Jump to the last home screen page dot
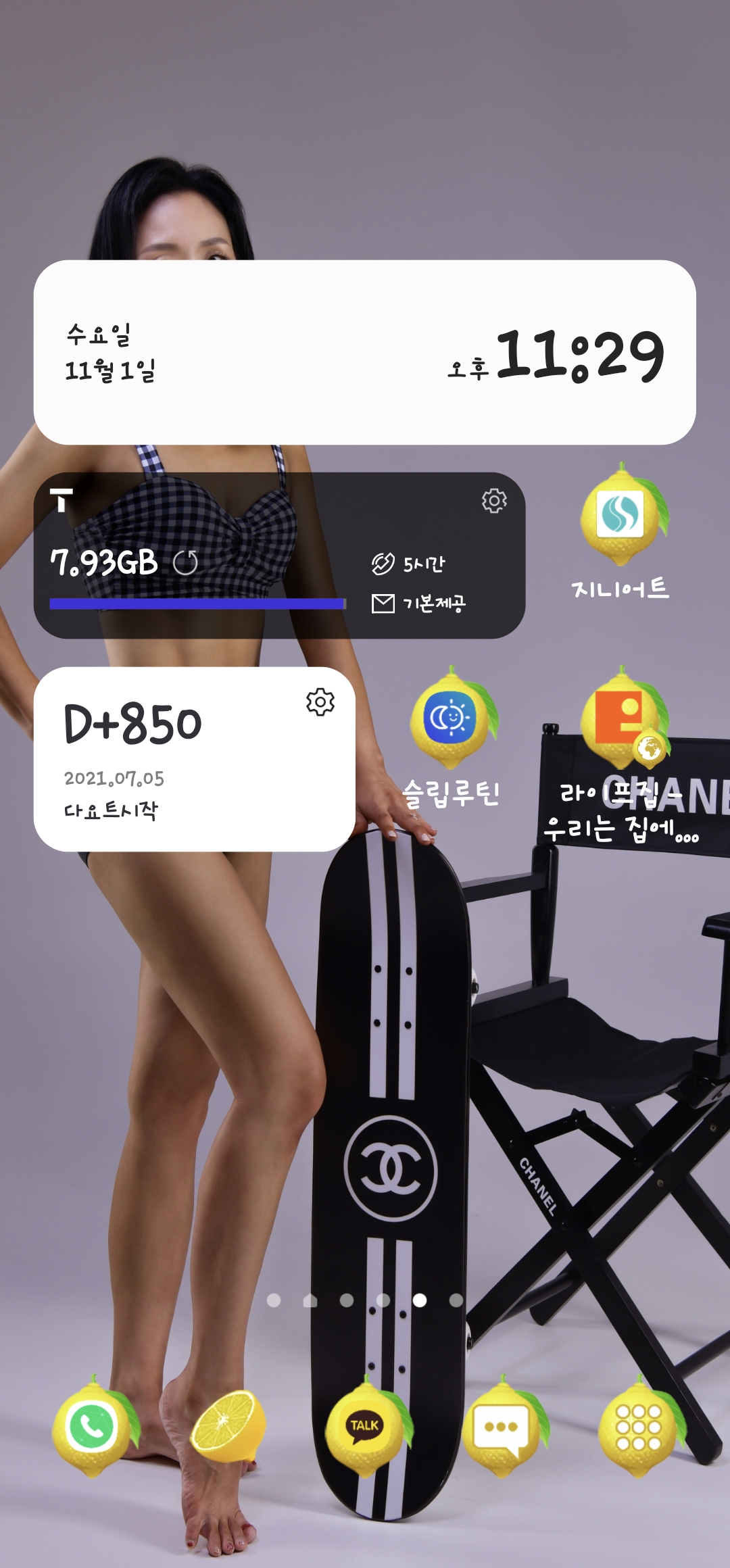The image size is (730, 1568). pos(456,1300)
